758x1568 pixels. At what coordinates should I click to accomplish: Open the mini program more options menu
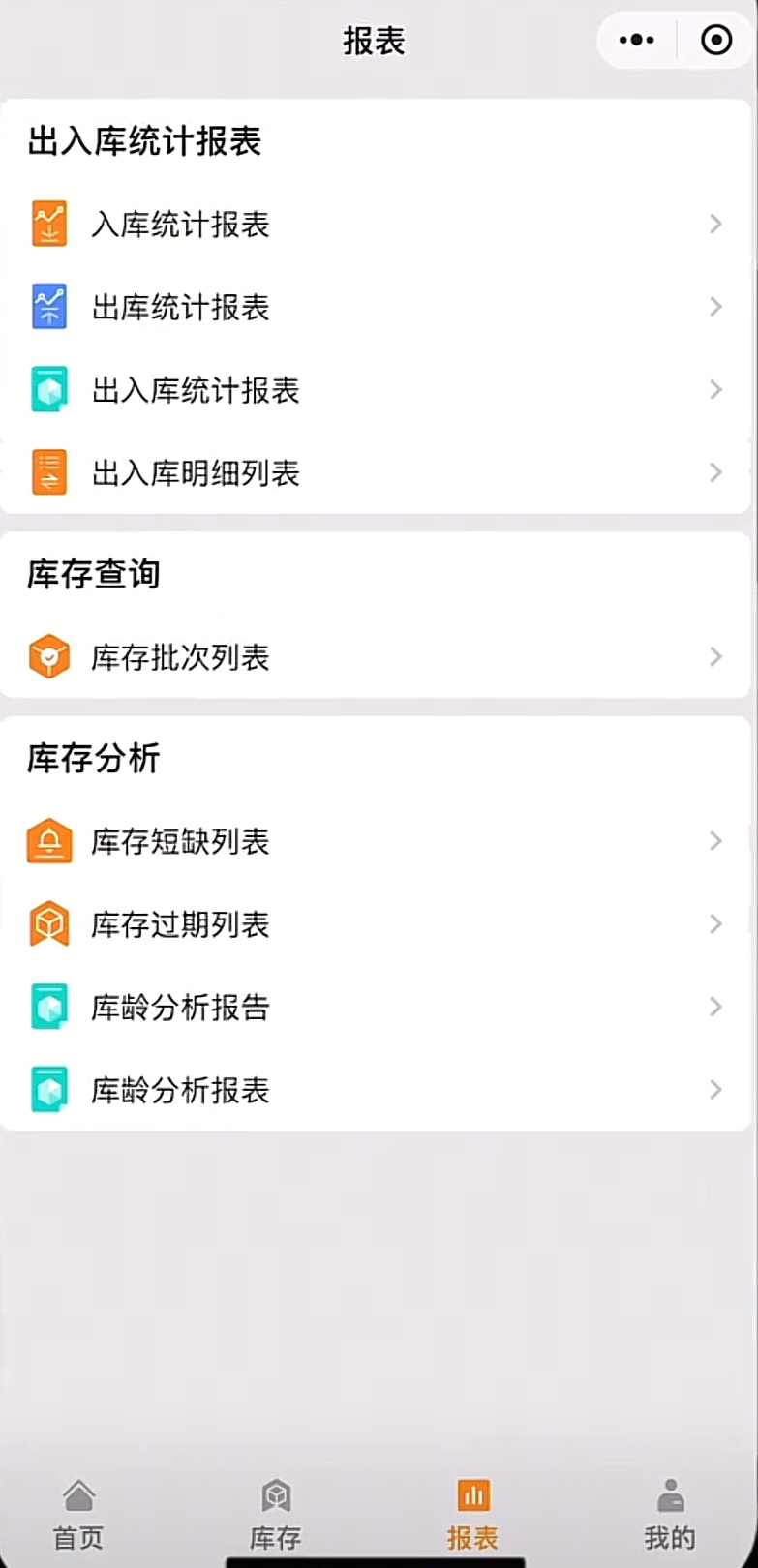636,41
